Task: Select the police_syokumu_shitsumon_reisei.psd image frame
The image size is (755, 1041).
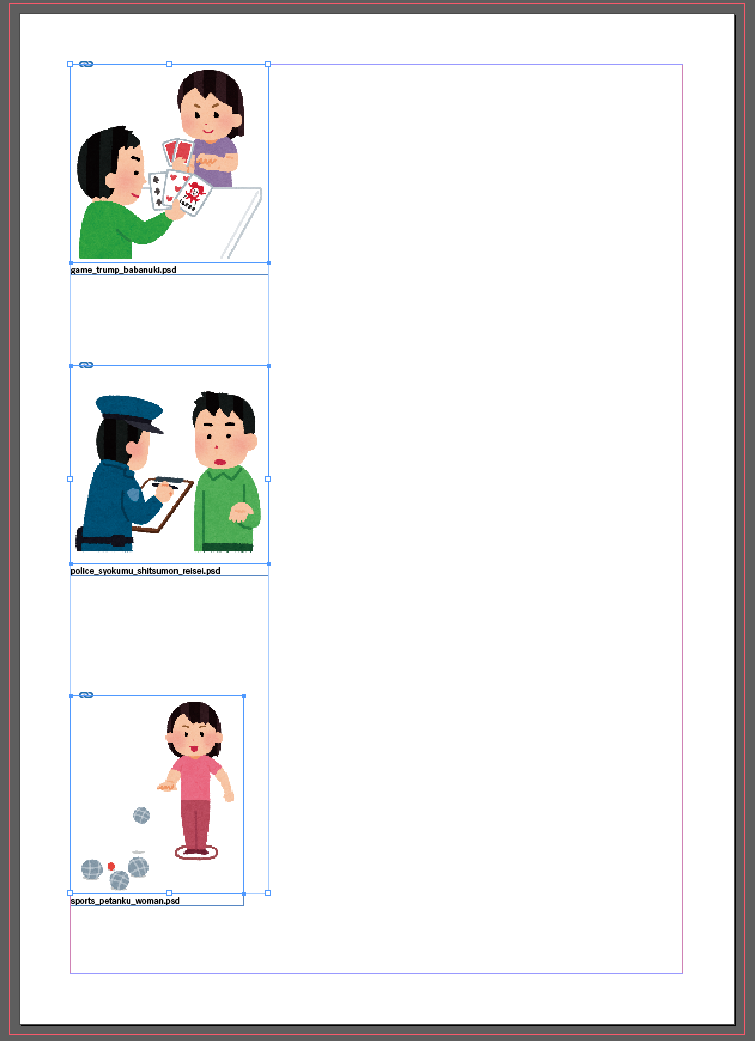Action: pos(169,464)
